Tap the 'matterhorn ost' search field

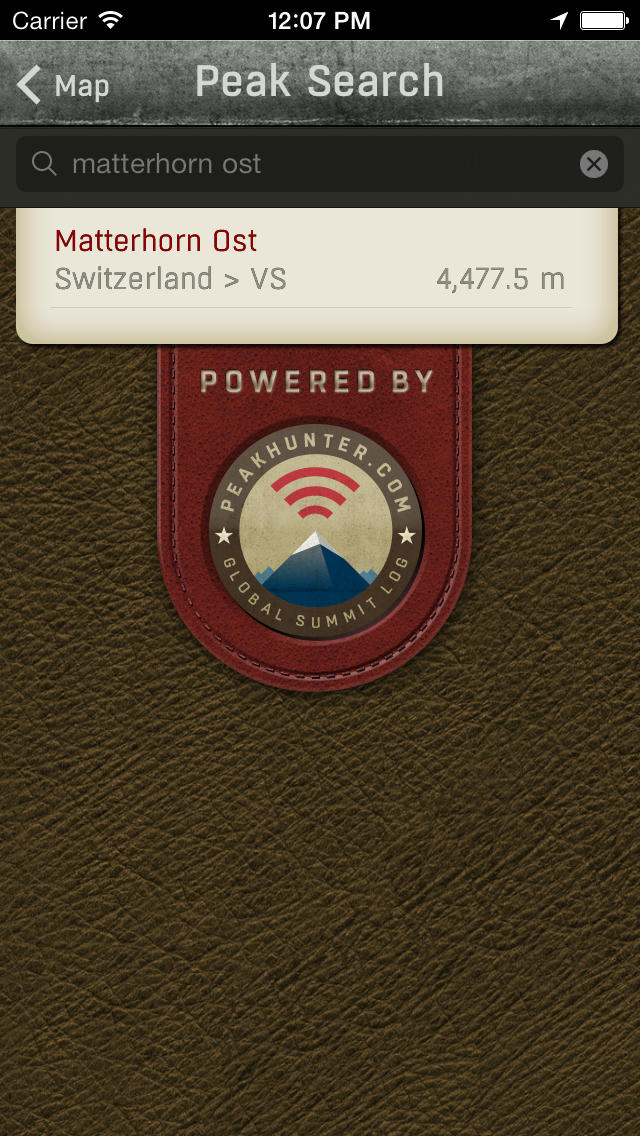(x=320, y=164)
